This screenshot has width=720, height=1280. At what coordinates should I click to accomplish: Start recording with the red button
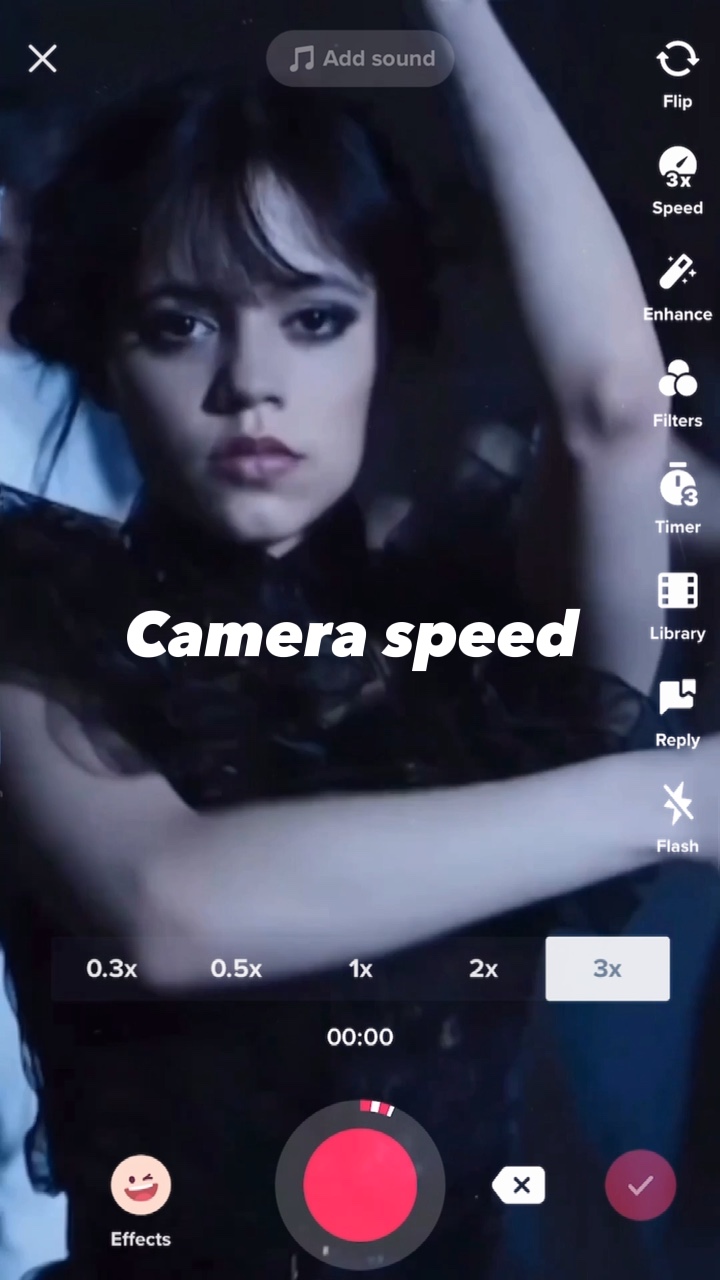click(360, 1186)
